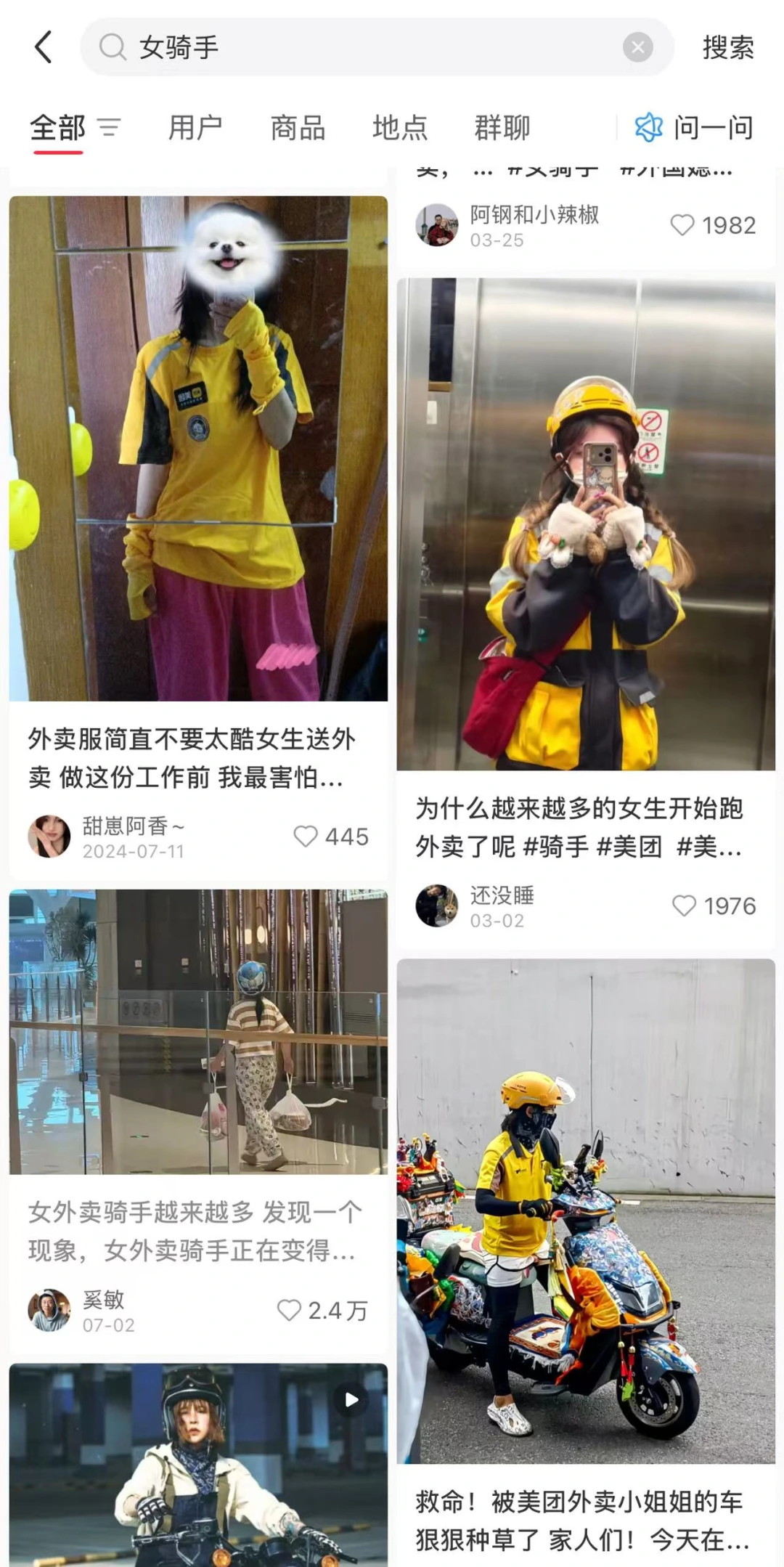Switch to the 商品 tab
Viewport: 784px width, 1567px height.
point(298,128)
